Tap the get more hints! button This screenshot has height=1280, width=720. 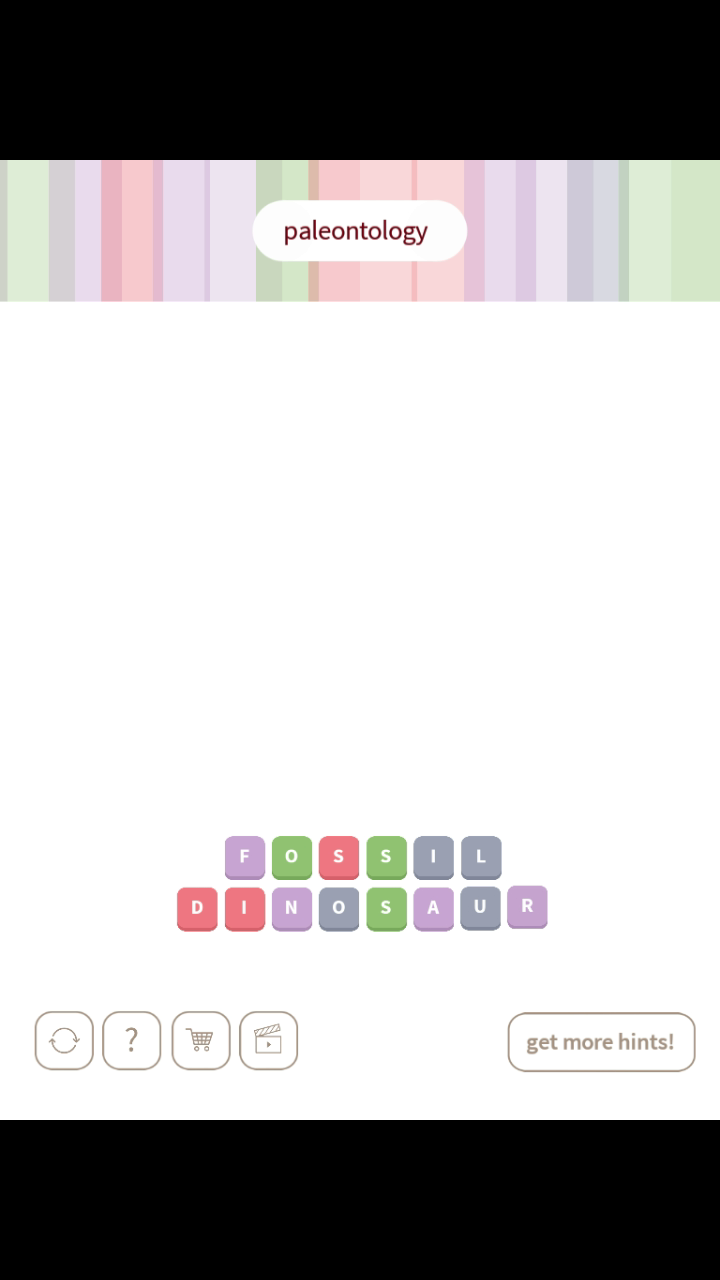tap(601, 1042)
